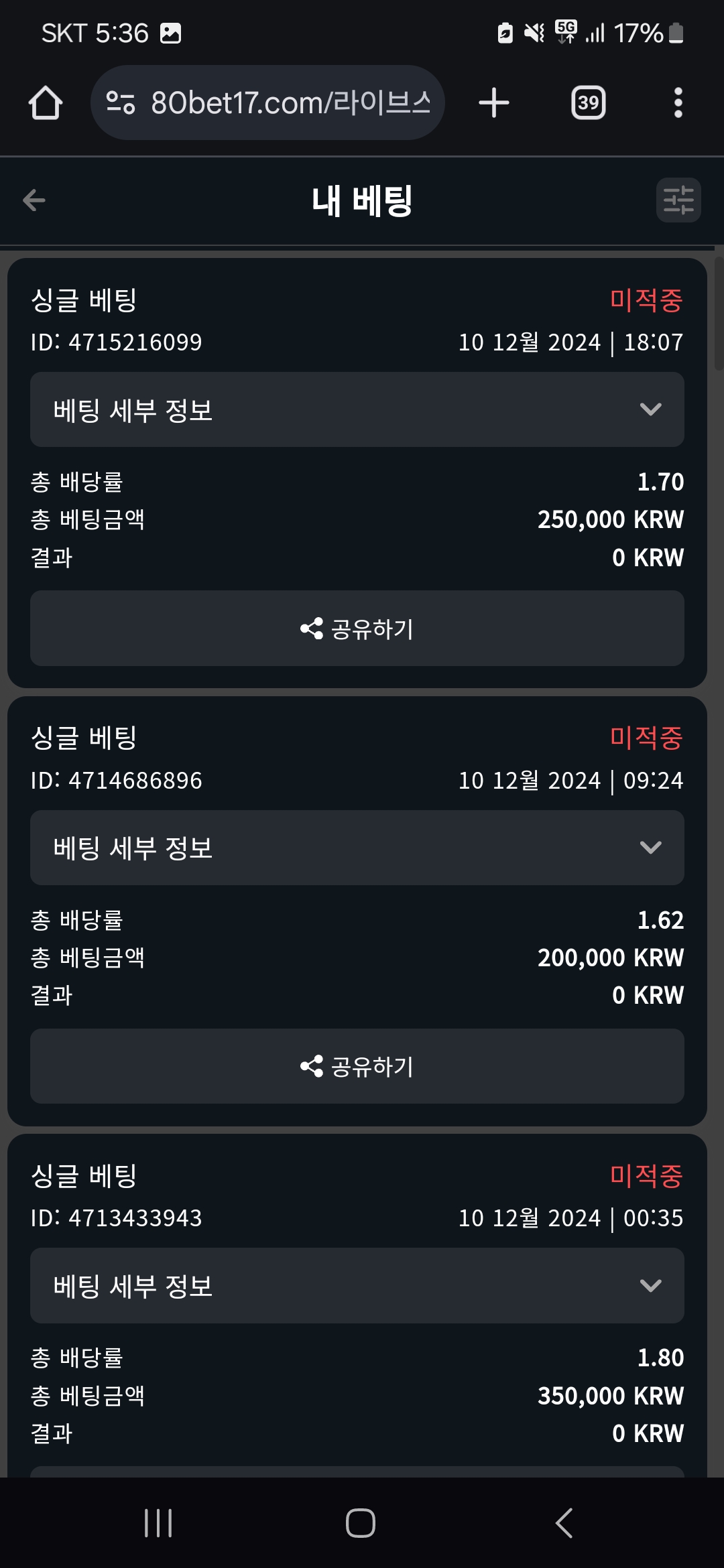The height and width of the screenshot is (1568, 724).
Task: Go to the phone's home screen
Action: coord(361,1522)
